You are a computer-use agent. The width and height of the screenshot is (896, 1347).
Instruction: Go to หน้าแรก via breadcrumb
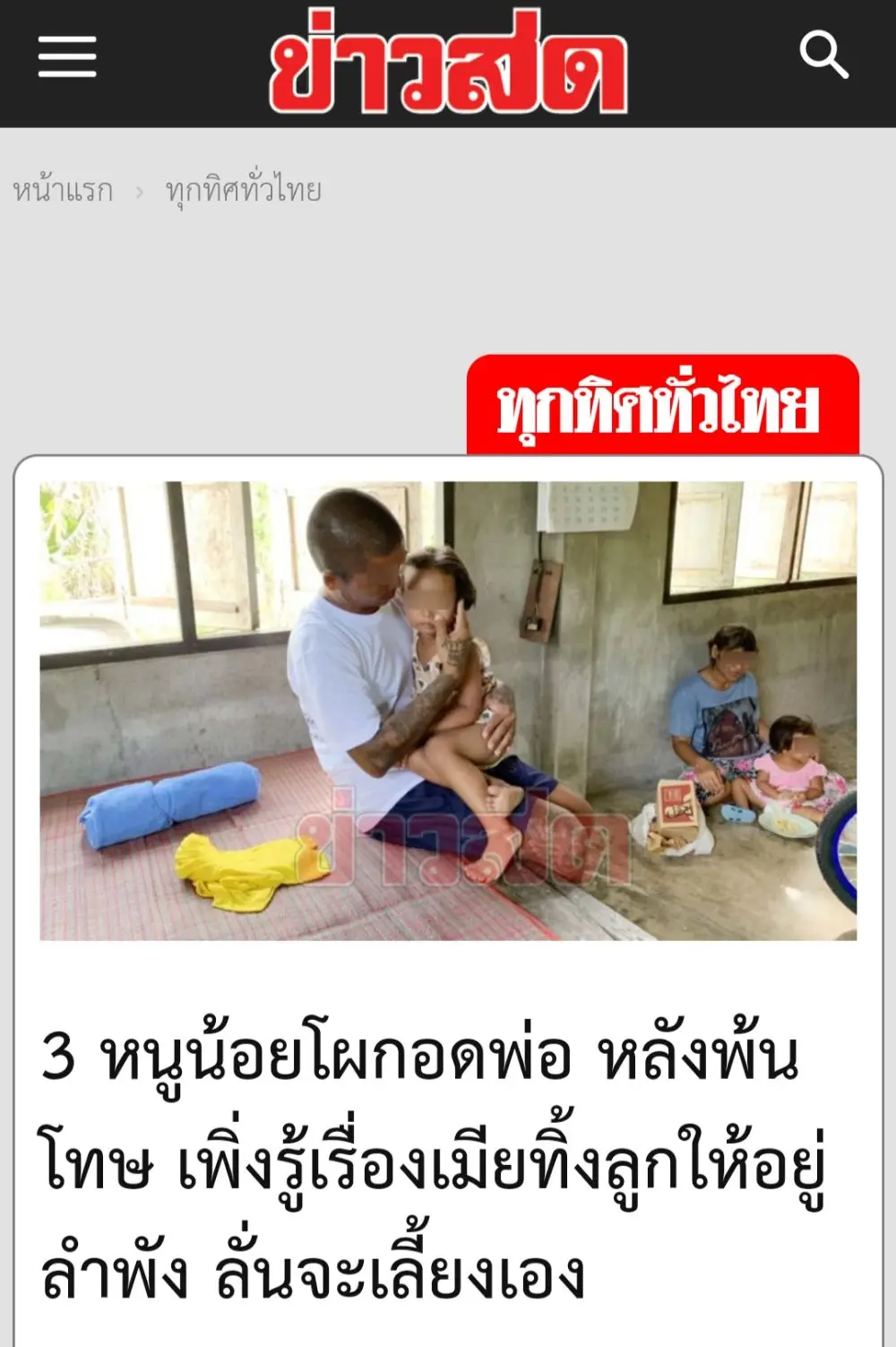63,190
